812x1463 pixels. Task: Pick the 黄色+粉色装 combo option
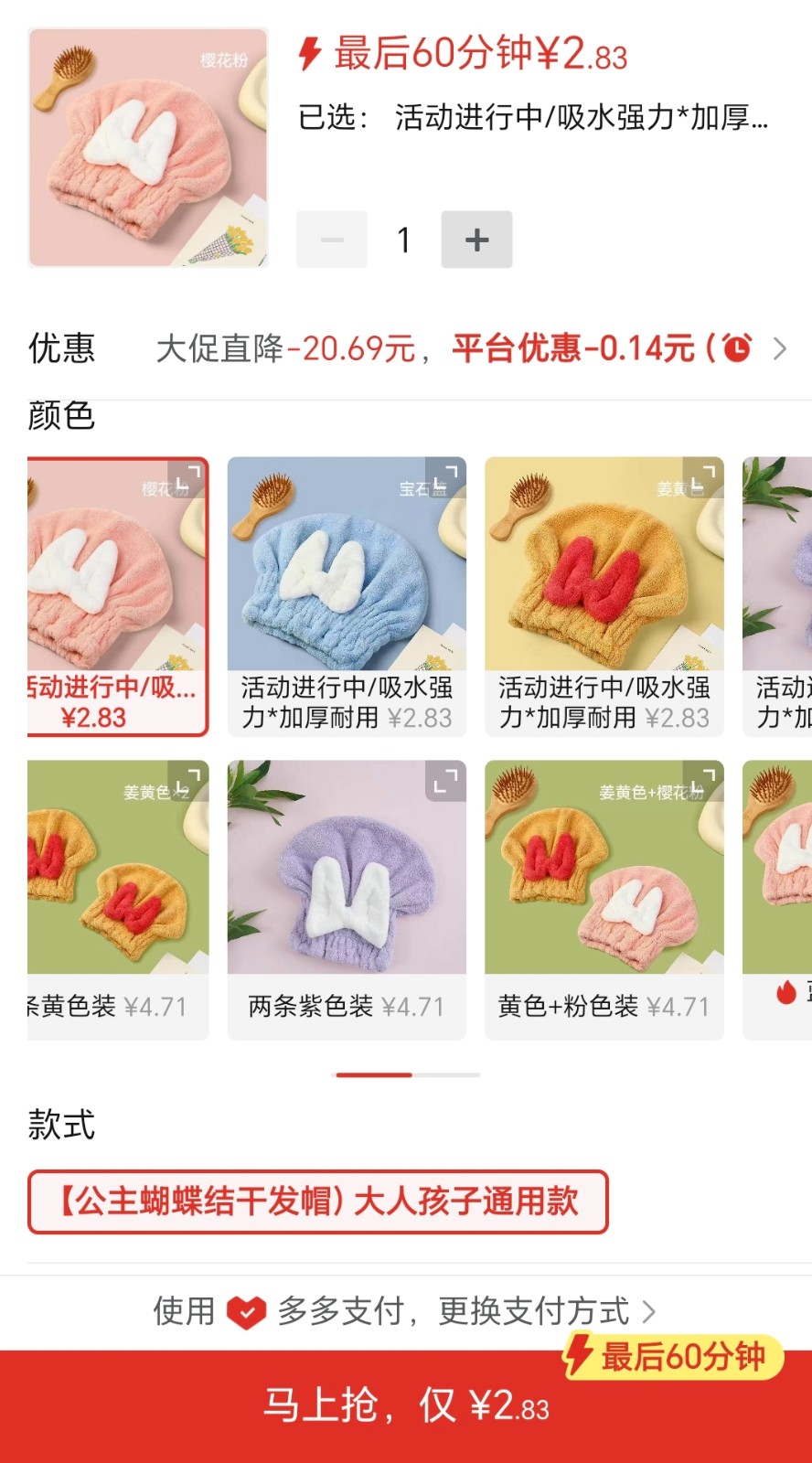coord(604,900)
